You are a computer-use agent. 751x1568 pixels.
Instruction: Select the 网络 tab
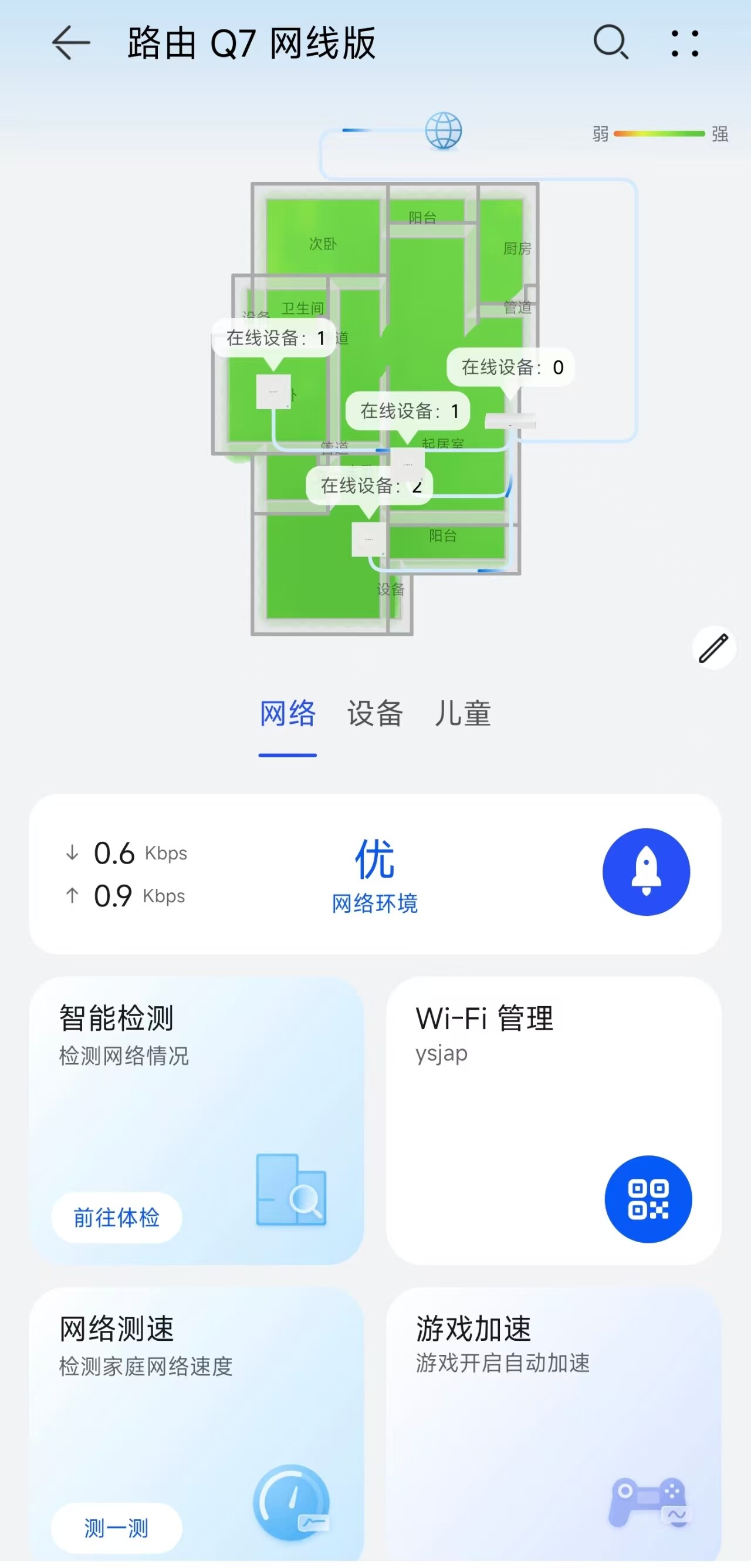tap(287, 713)
